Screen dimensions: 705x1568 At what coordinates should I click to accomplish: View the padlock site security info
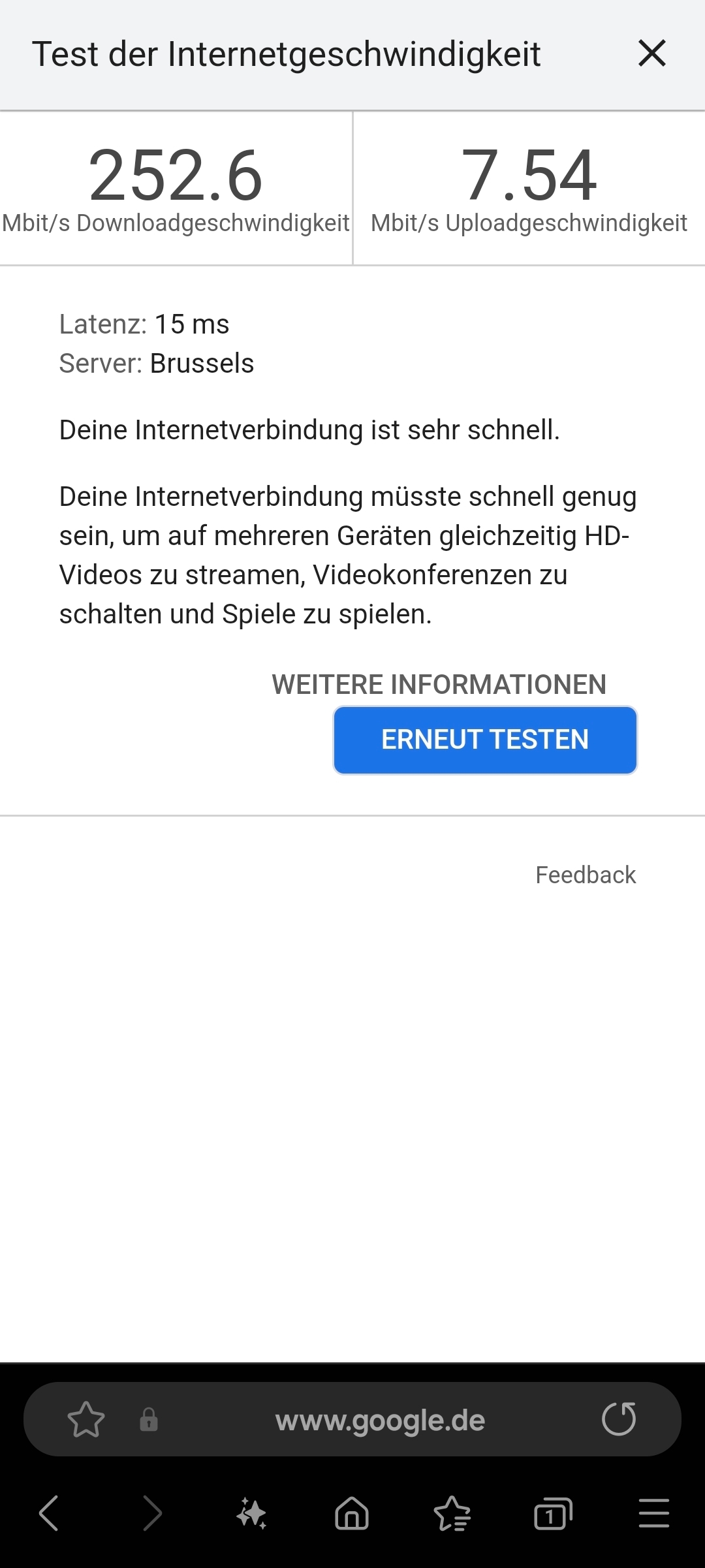click(x=149, y=1420)
